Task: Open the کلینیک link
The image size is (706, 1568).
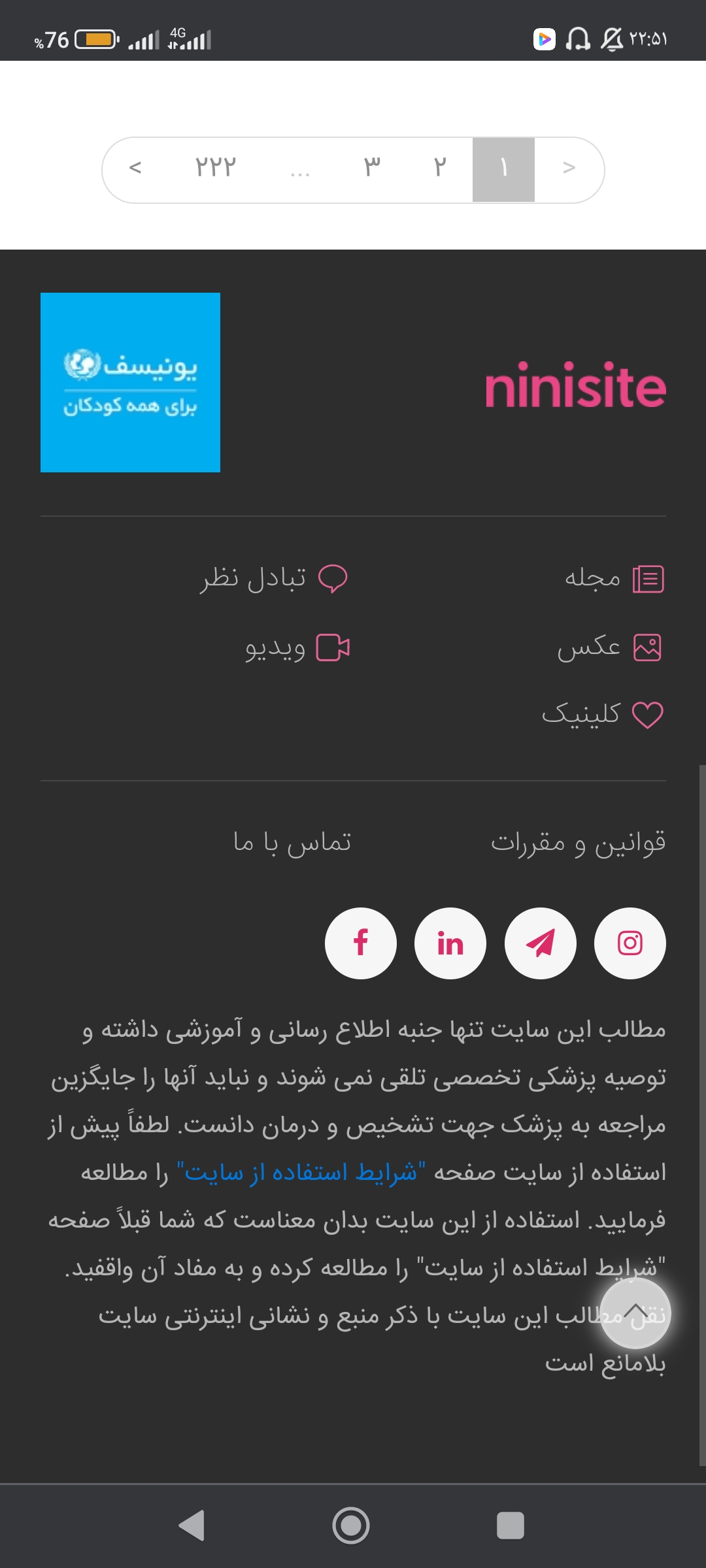Action: (602, 714)
